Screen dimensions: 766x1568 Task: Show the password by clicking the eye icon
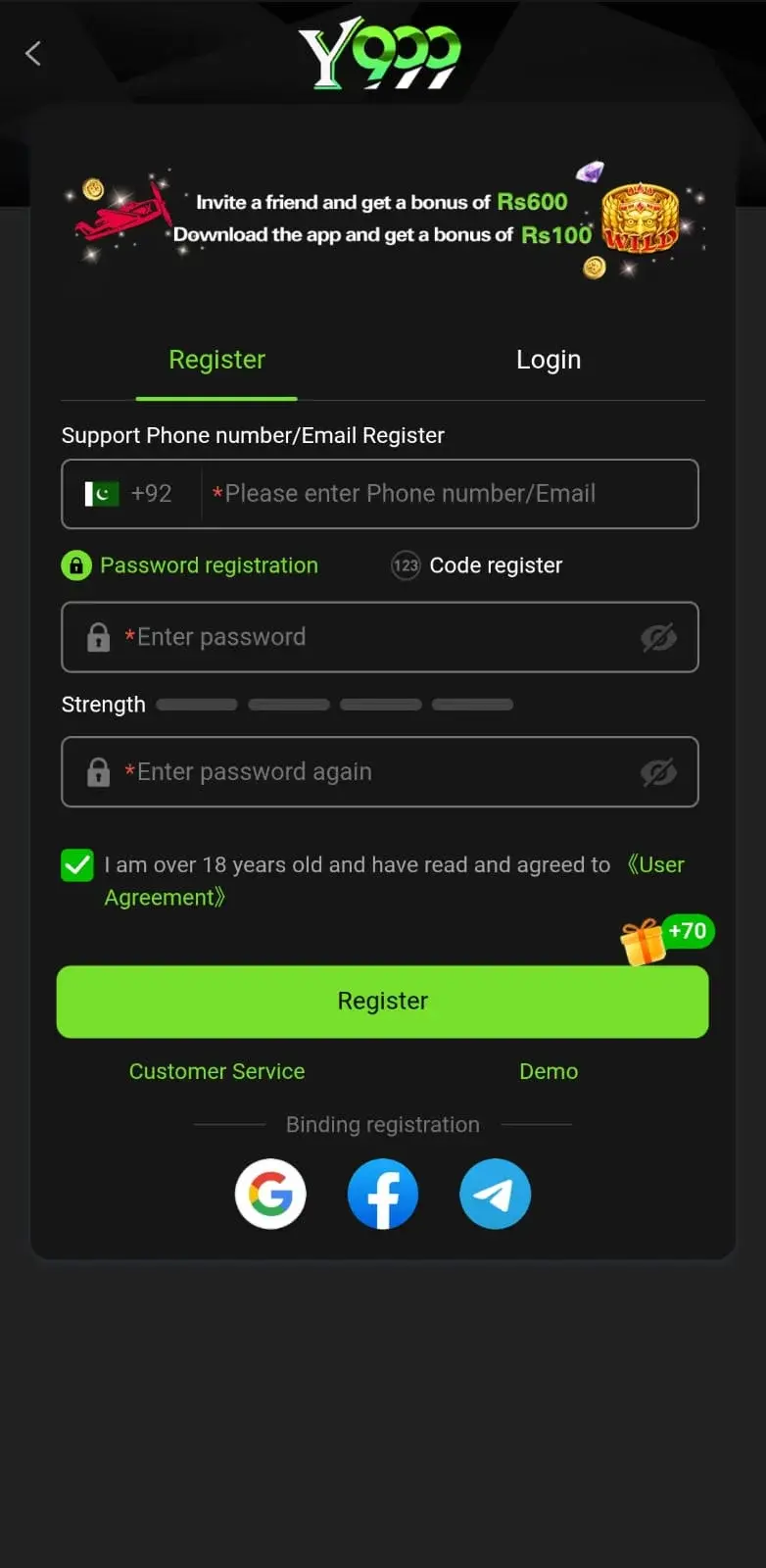658,637
